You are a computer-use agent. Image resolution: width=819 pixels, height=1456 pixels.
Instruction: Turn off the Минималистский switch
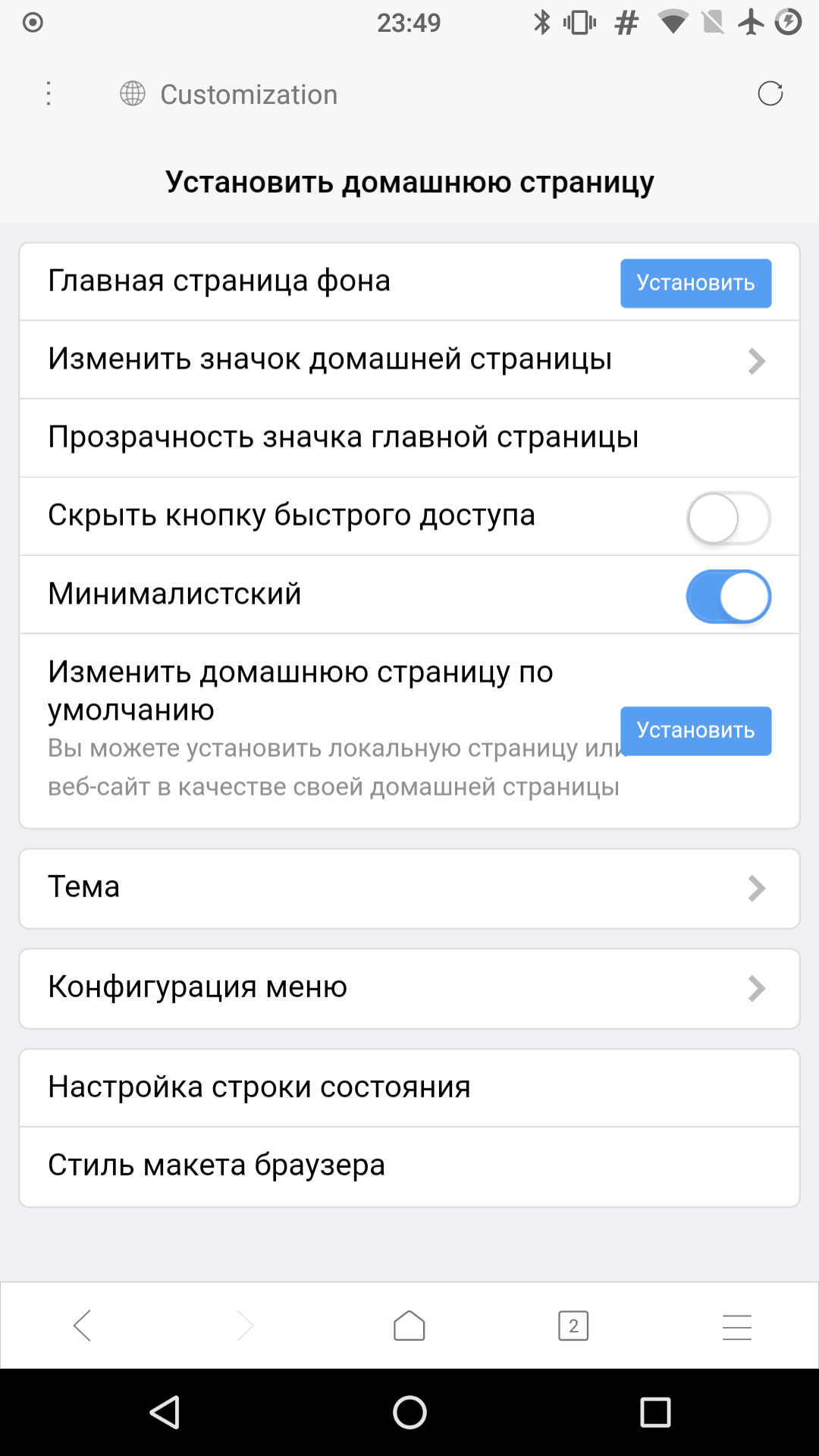coord(729,596)
